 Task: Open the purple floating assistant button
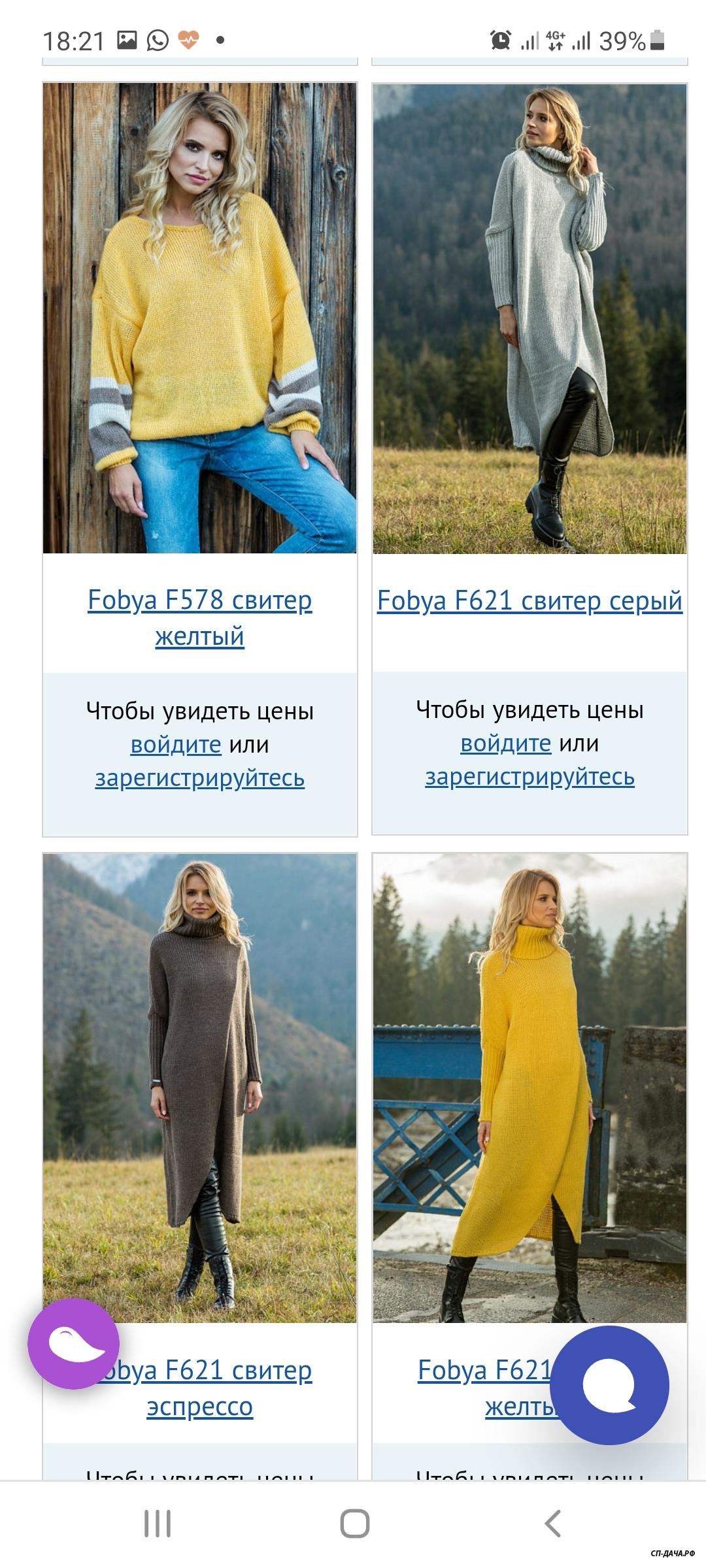pos(73,1344)
